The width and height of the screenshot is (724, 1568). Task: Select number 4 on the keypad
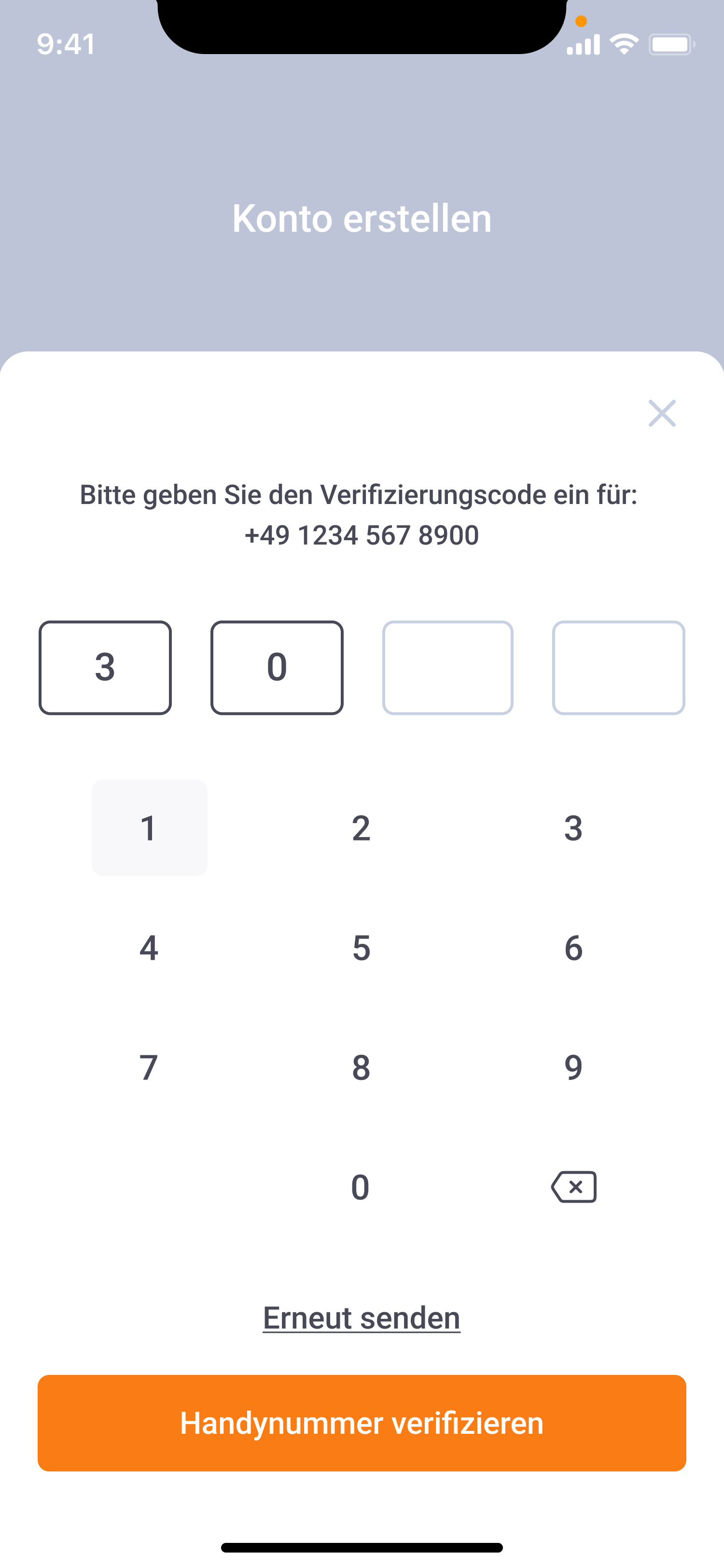tap(149, 948)
